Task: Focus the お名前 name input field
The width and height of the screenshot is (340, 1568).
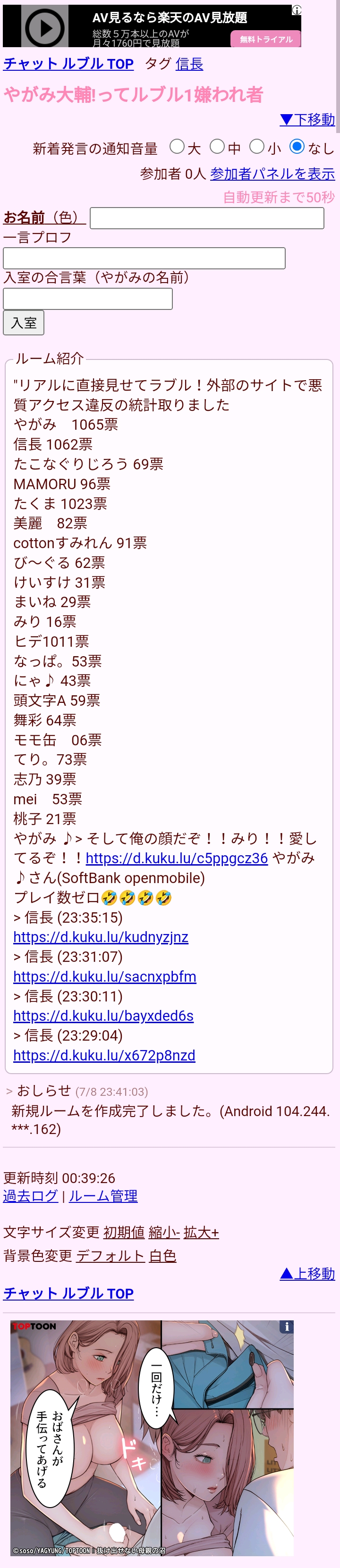Action: (x=206, y=218)
